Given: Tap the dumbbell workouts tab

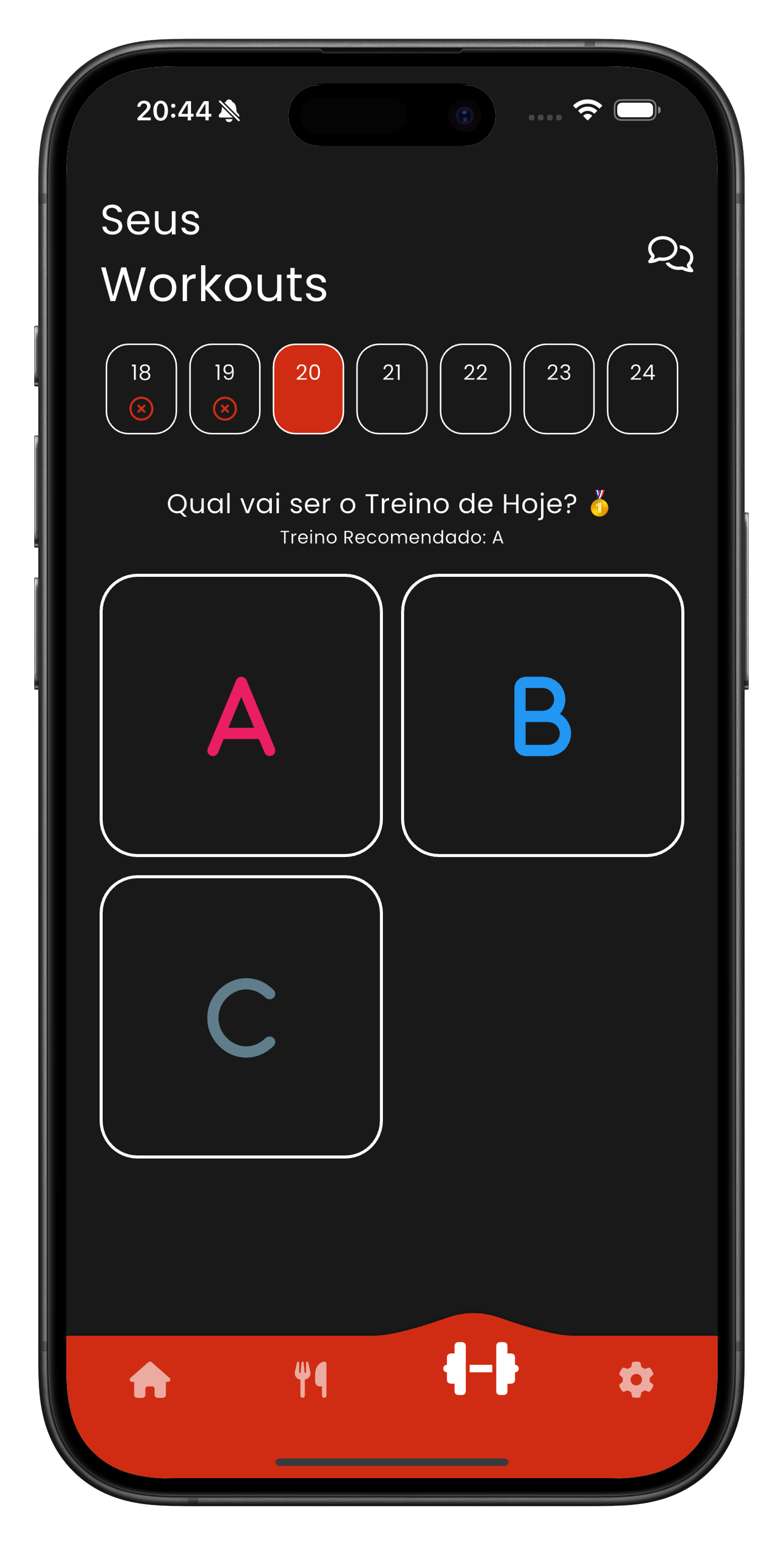Looking at the screenshot, I should pos(481,1368).
